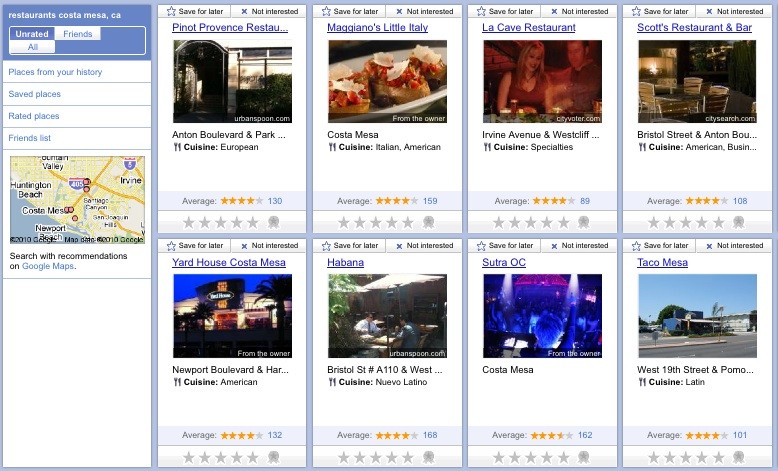Viewport: 778px width, 471px height.
Task: Open Saved places list
Action: [34, 94]
